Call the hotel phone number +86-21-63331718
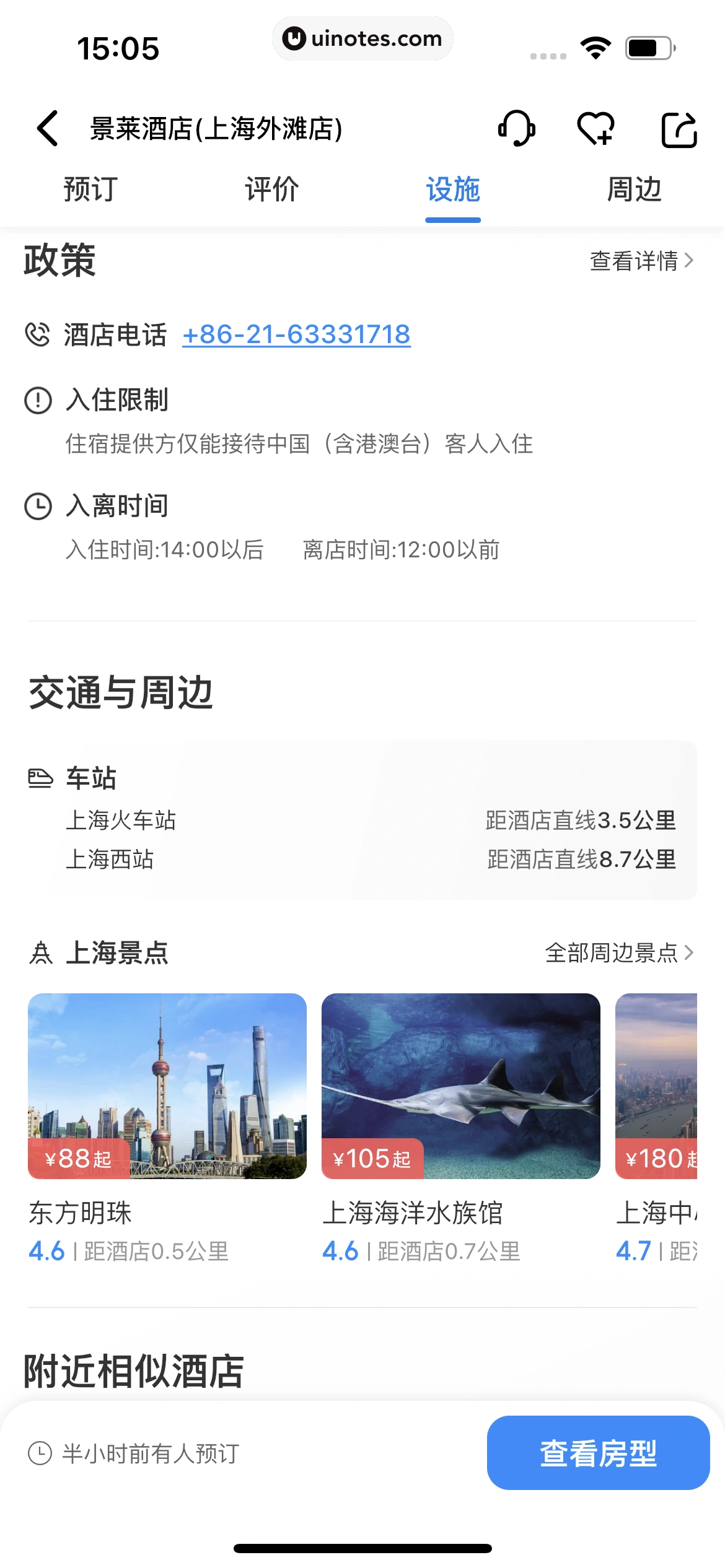 pos(296,335)
